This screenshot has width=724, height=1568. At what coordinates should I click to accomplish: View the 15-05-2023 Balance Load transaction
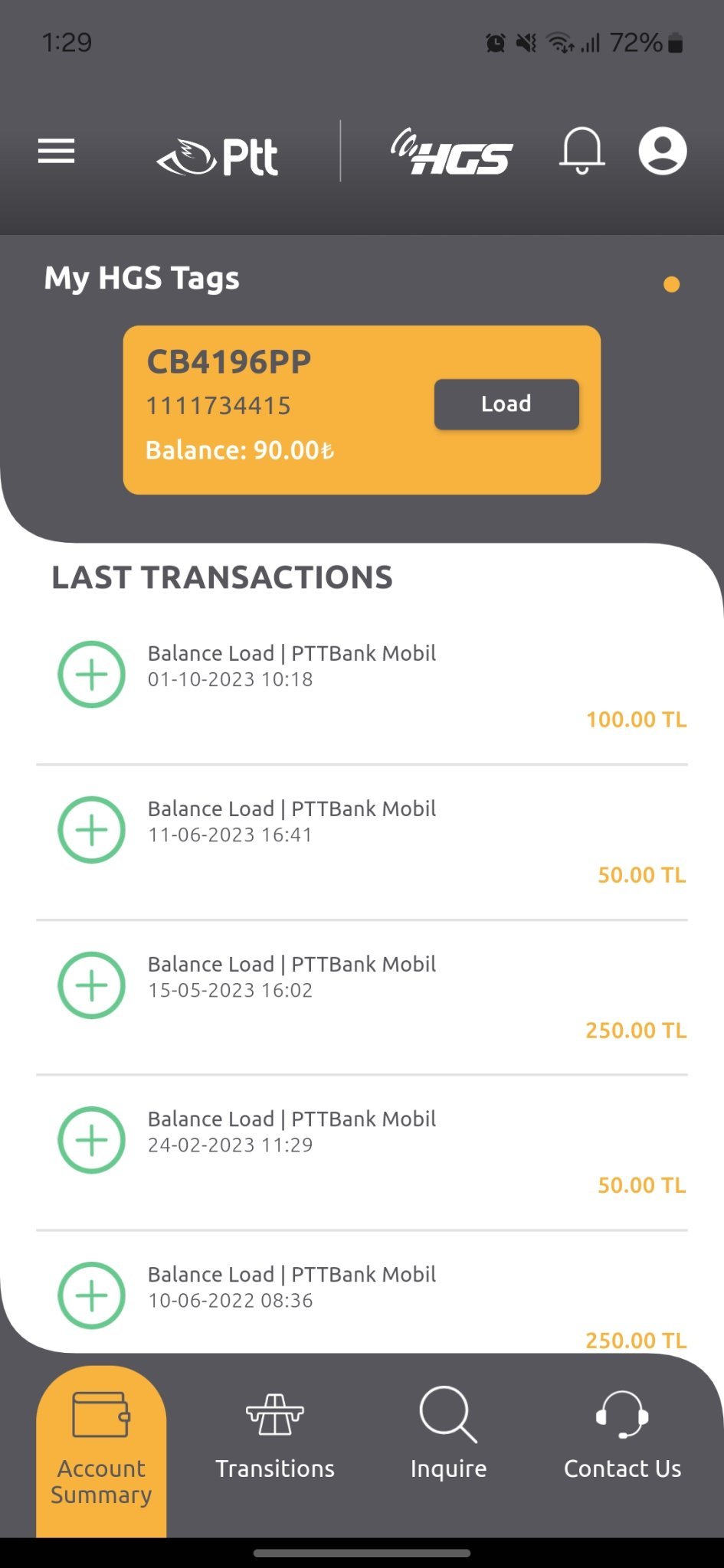coord(362,998)
